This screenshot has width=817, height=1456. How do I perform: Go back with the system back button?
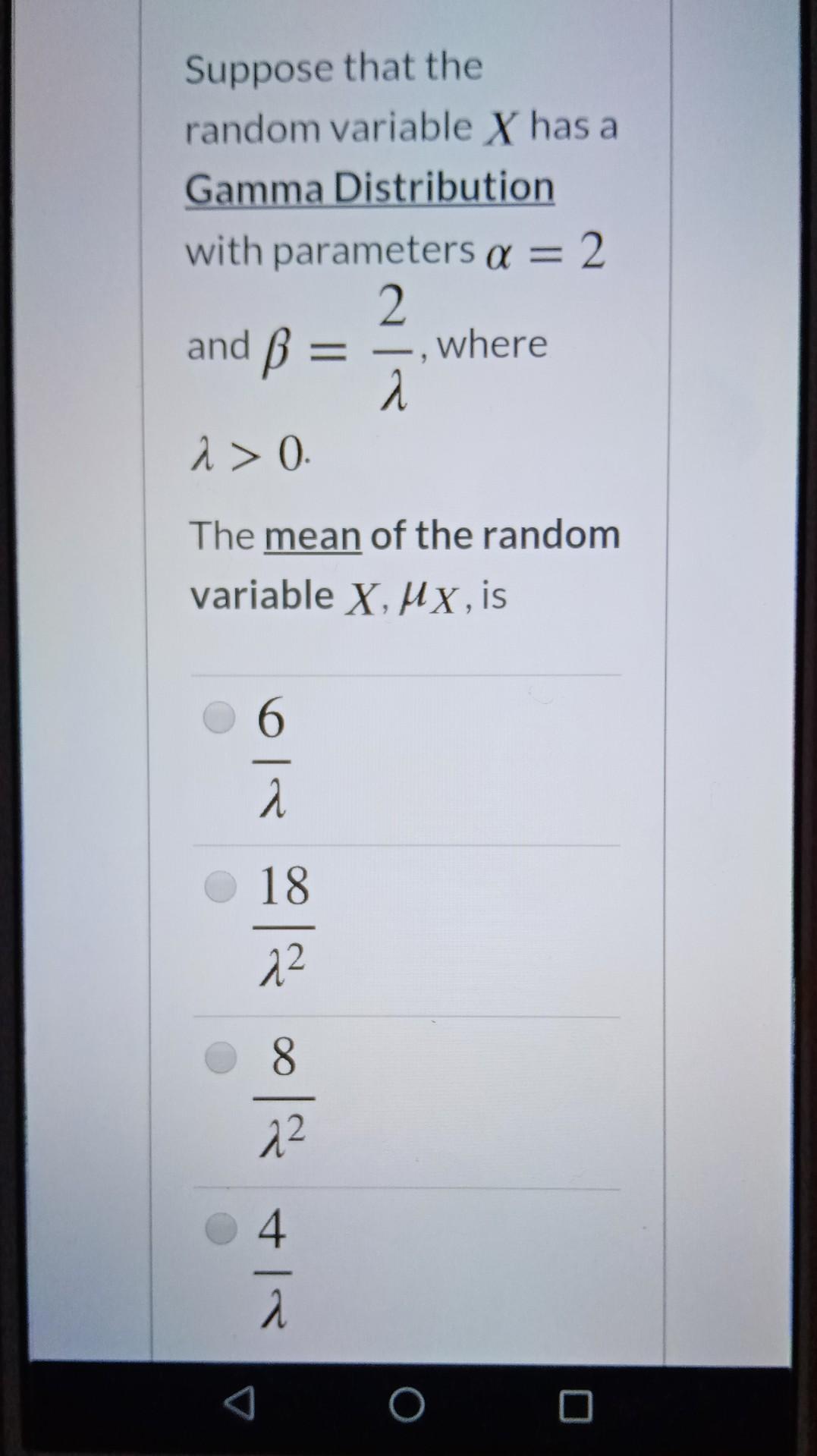(240, 1405)
